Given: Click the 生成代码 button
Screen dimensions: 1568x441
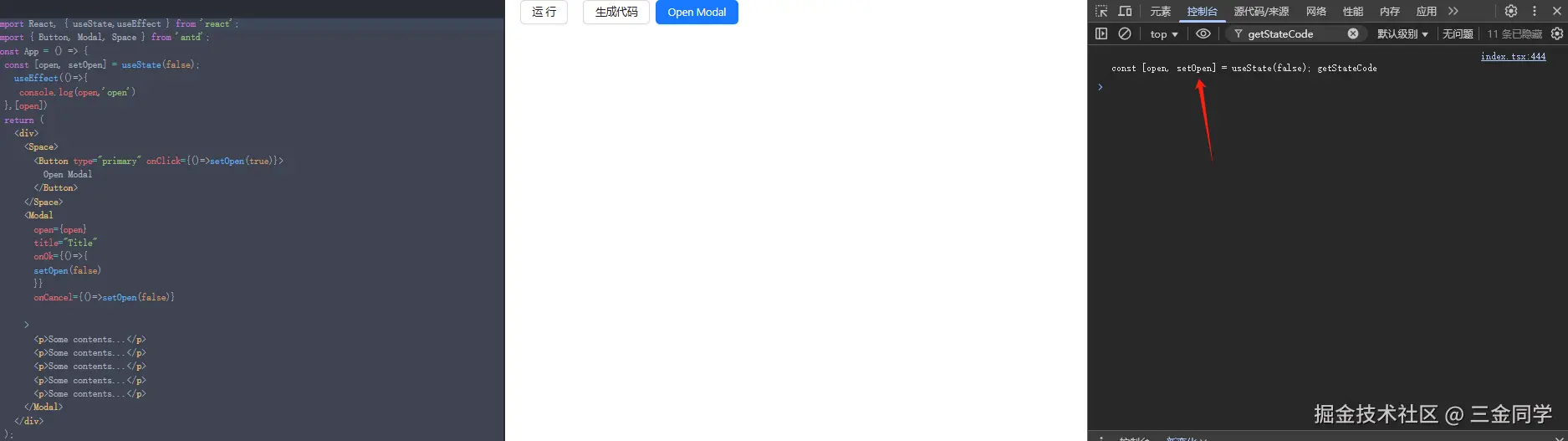Looking at the screenshot, I should [x=616, y=12].
